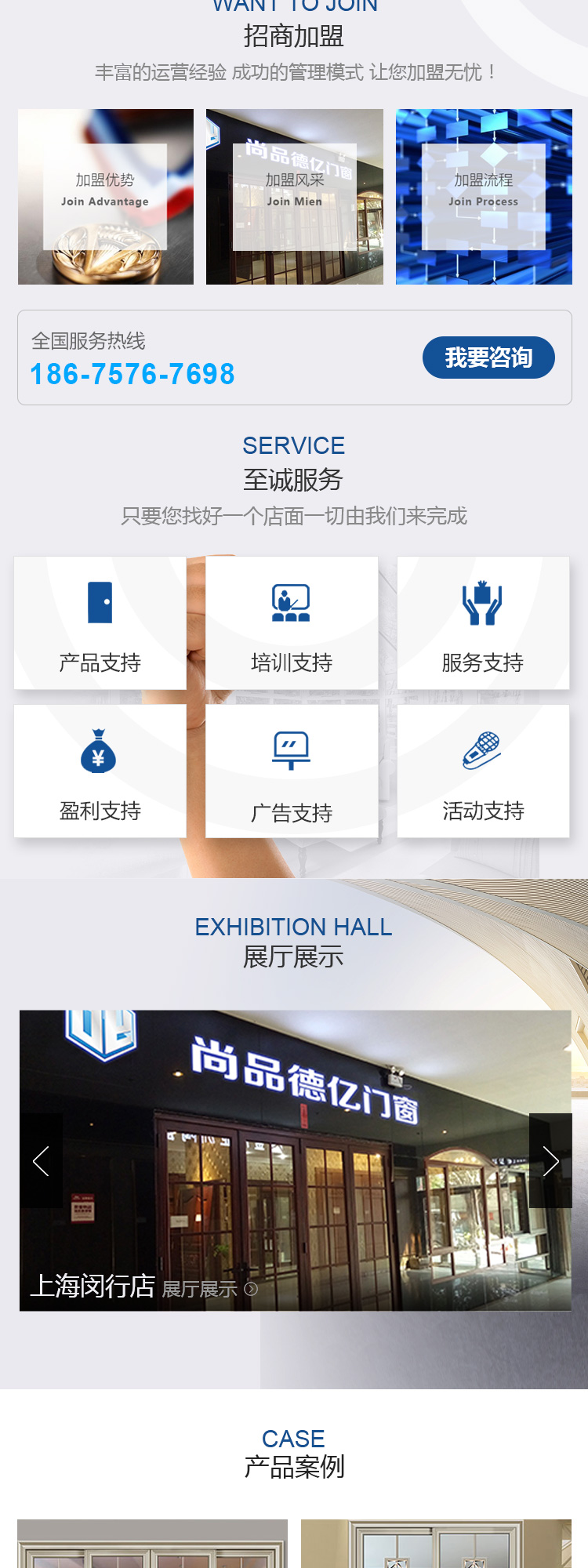Screen dimensions: 588x1568
Task: Open the 培训支持 service card
Action: (292, 623)
